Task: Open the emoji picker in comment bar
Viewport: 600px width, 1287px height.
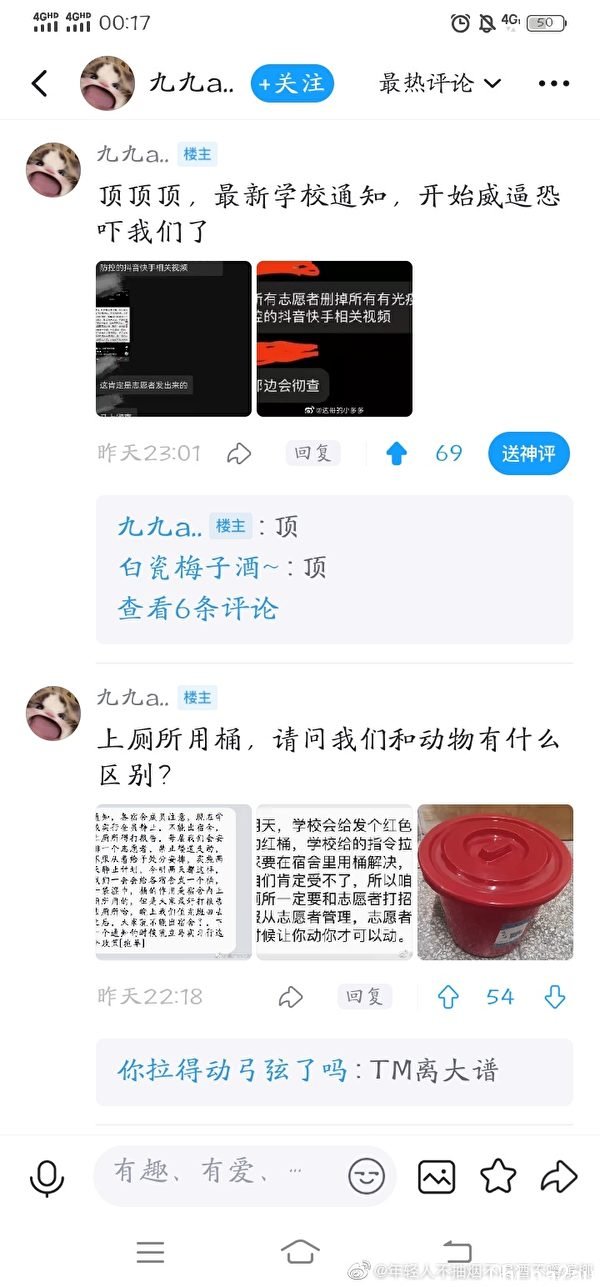Action: (366, 1176)
